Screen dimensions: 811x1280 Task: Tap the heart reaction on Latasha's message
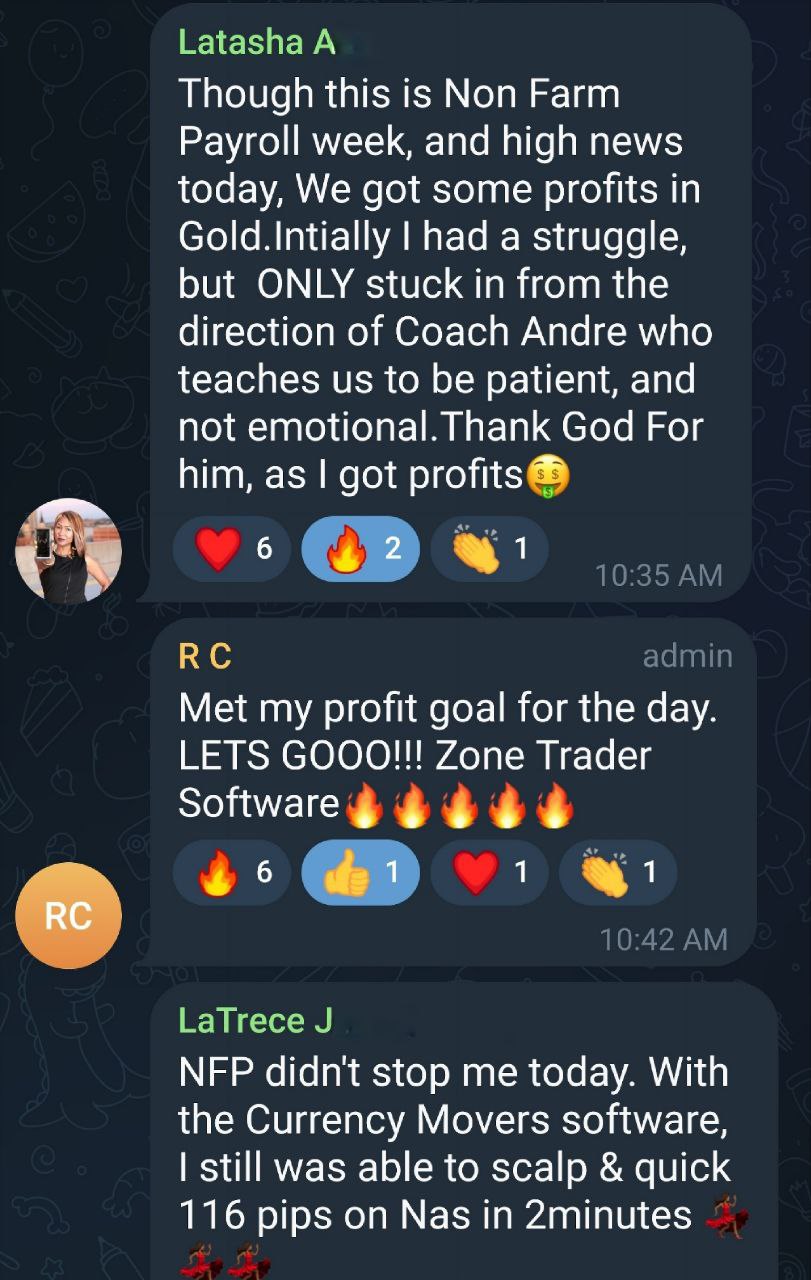231,549
